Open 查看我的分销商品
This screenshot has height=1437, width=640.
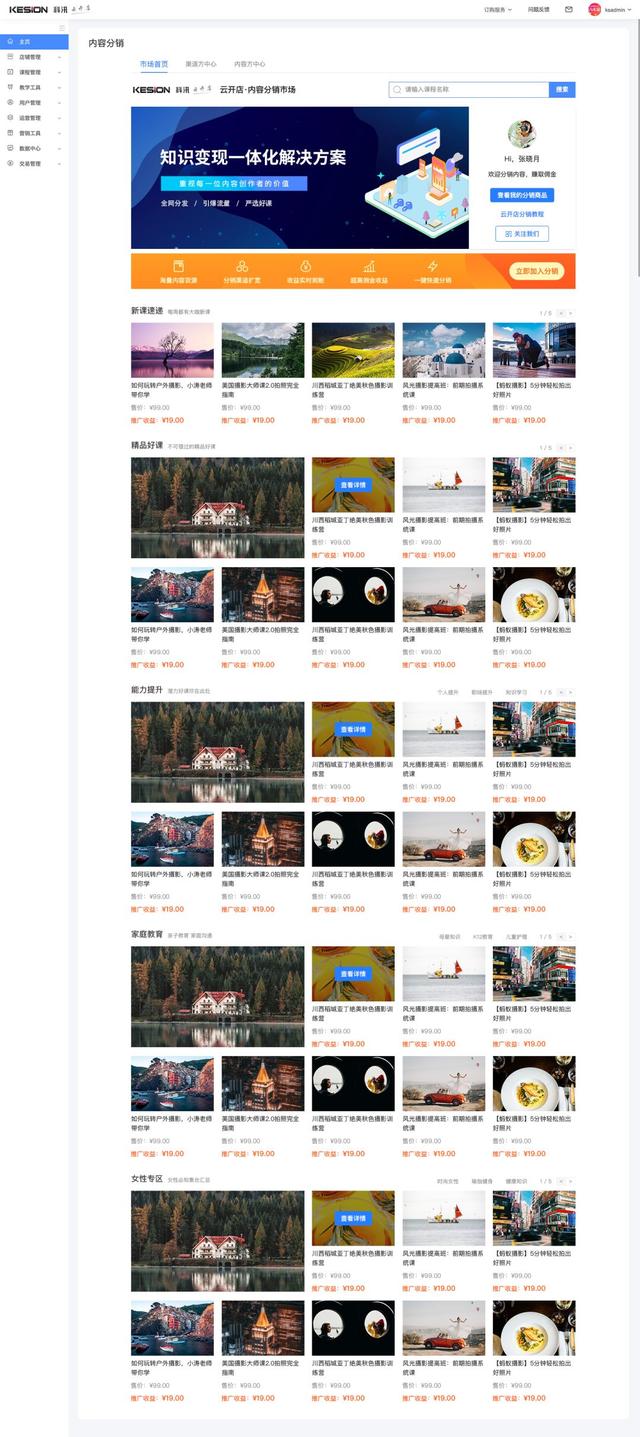522,195
